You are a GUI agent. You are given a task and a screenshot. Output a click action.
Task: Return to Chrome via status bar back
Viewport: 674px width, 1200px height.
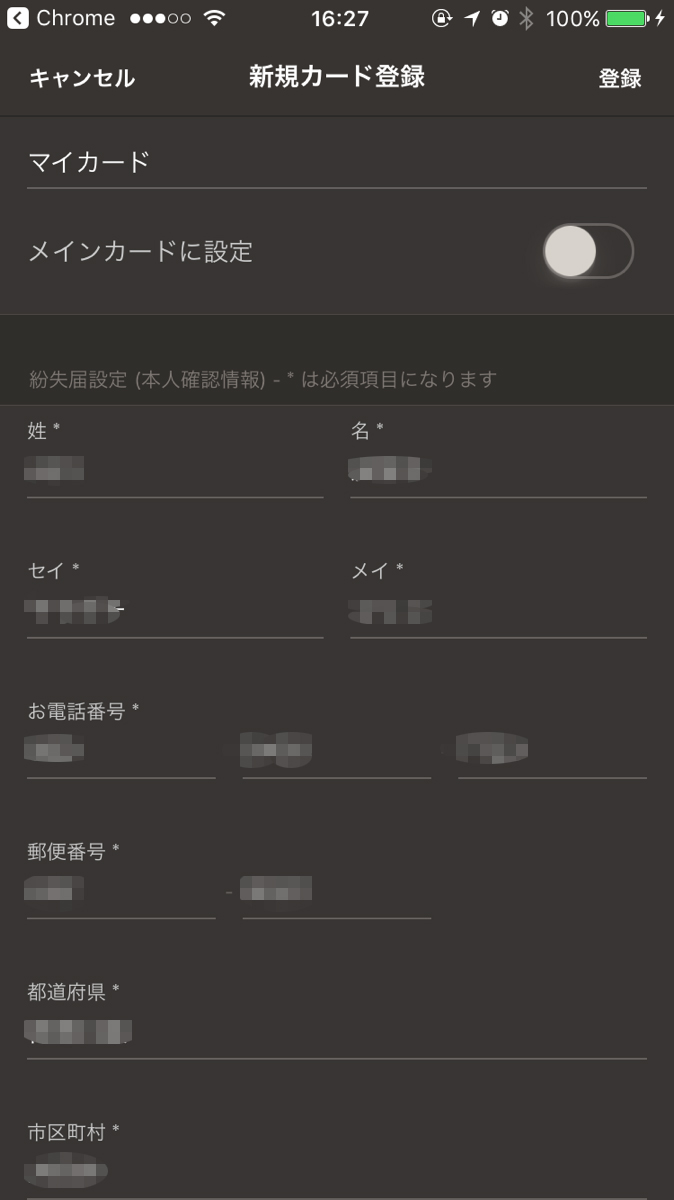coord(60,18)
